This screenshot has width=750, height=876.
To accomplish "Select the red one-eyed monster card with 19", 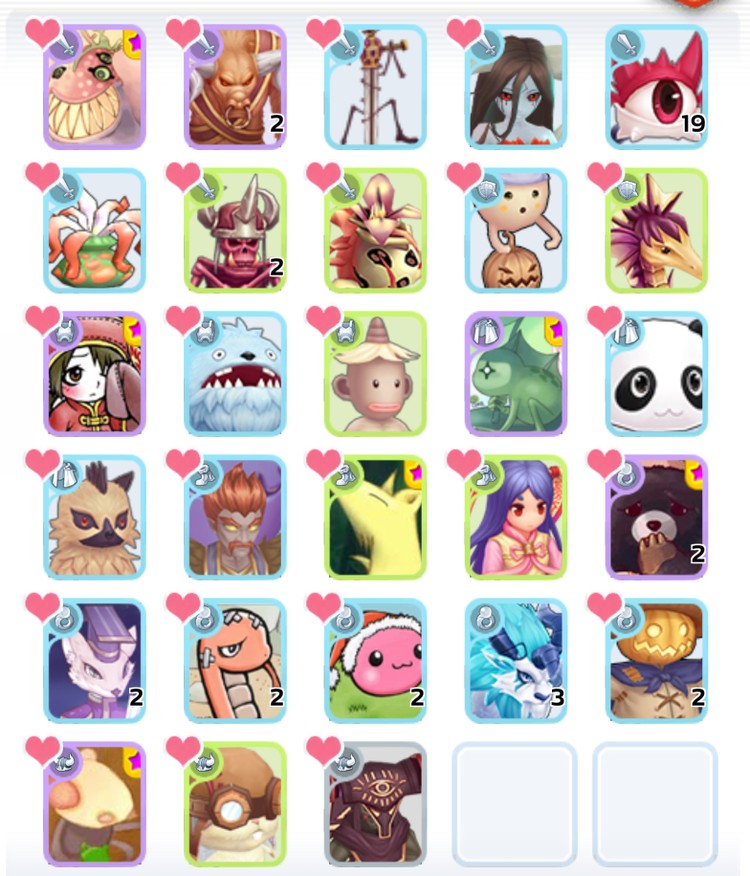I will (657, 88).
